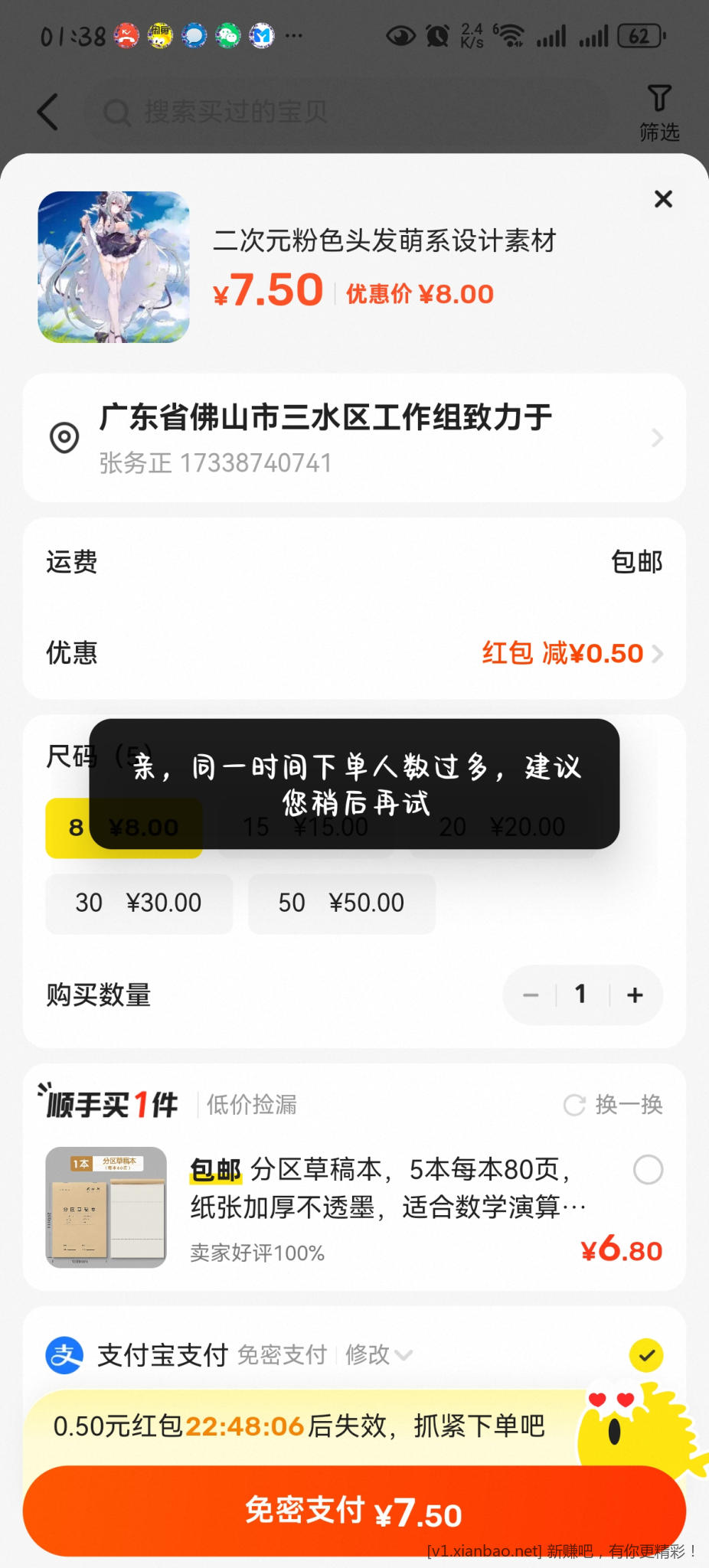Image resolution: width=709 pixels, height=1568 pixels.
Task: Tap the 免密支付 ¥7.50 pay button
Action: (354, 1510)
